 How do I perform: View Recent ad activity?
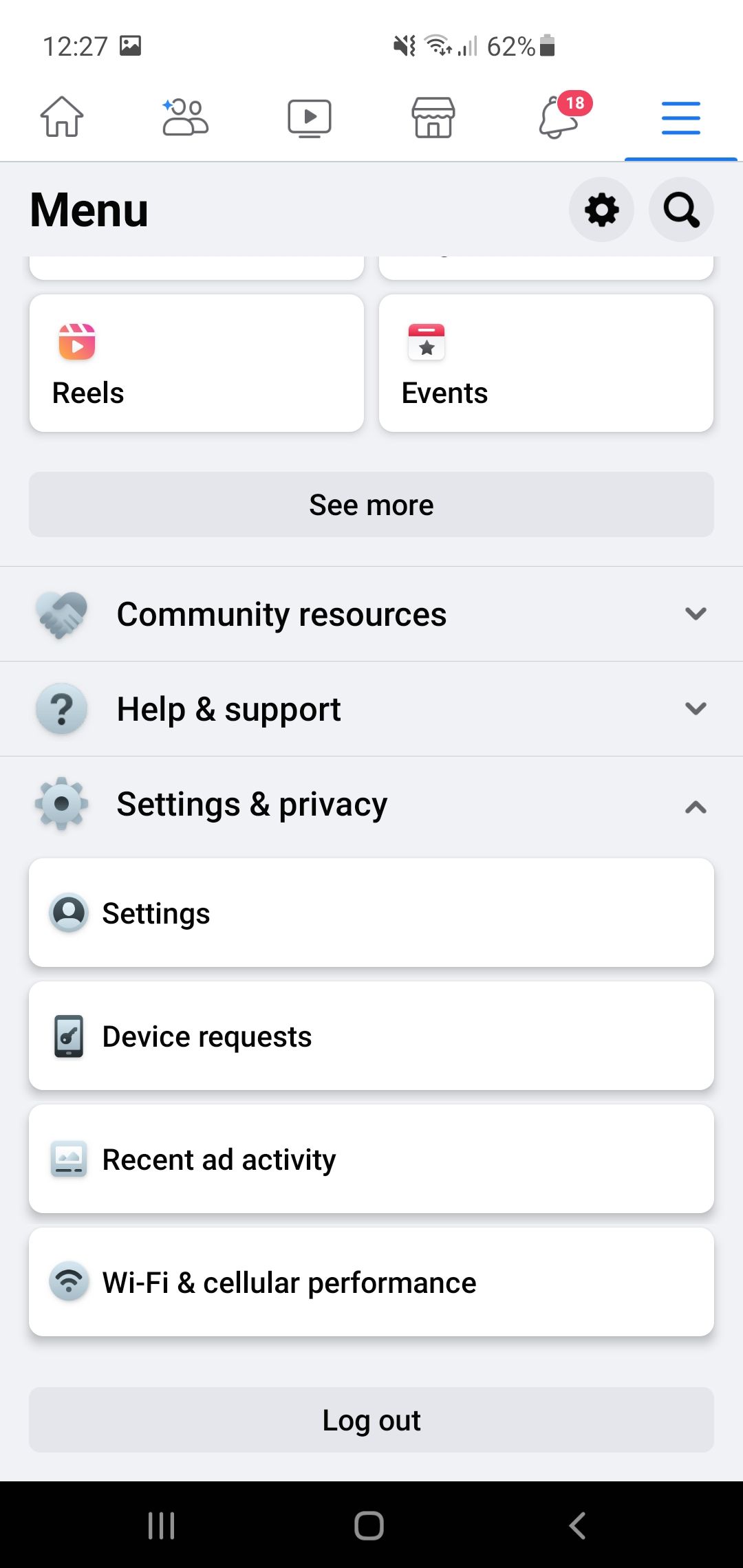371,1159
